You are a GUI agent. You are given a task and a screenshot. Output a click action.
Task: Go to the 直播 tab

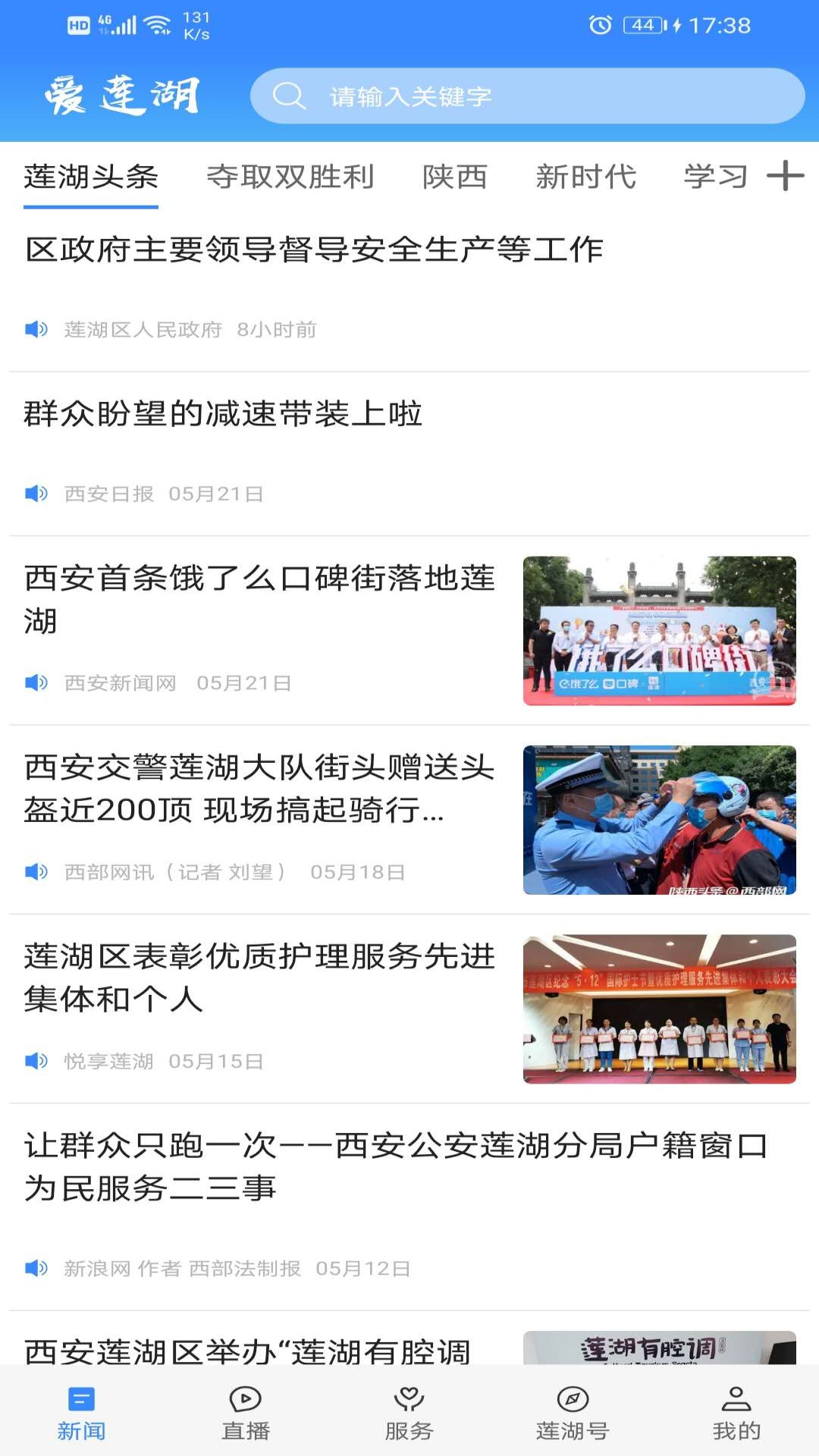(245, 1414)
